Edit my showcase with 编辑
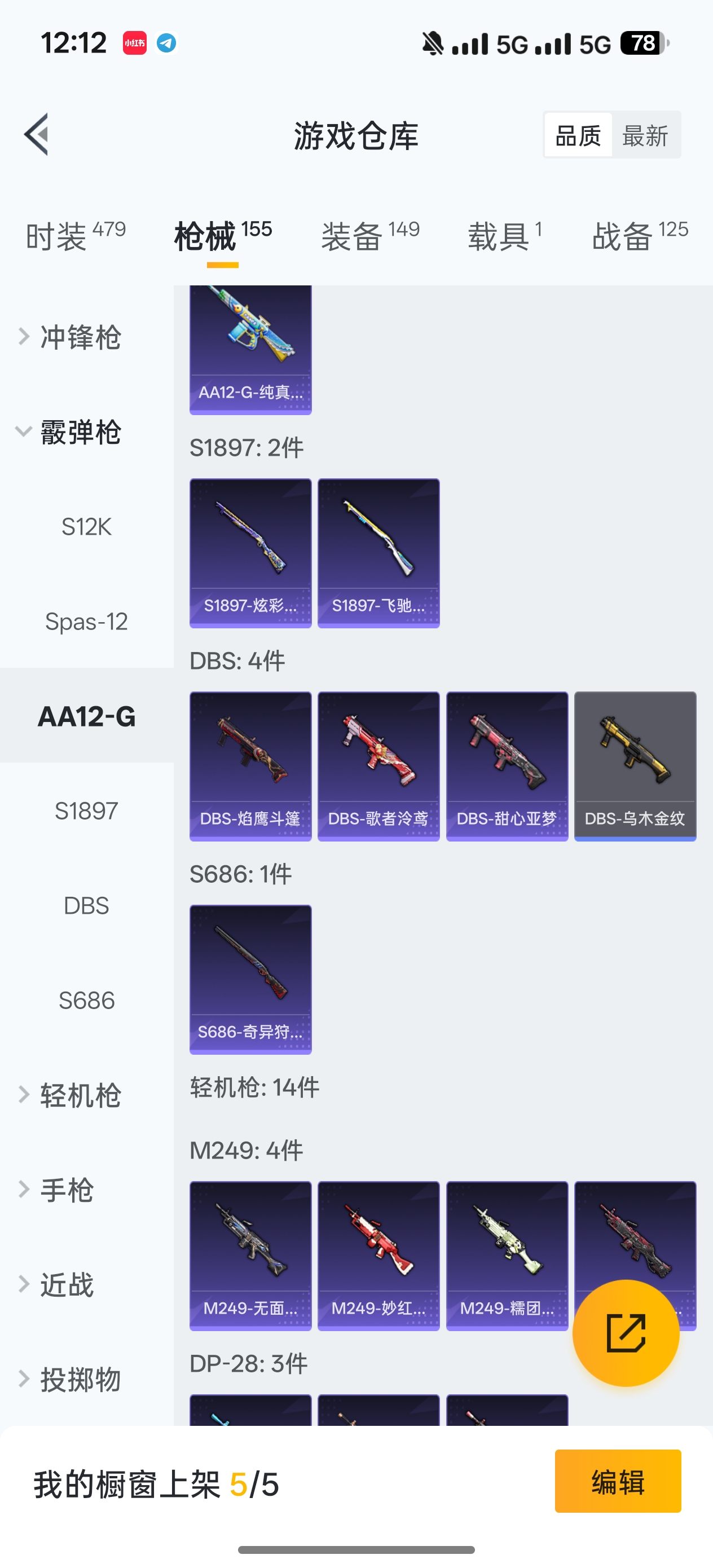713x1568 pixels. (x=618, y=1481)
